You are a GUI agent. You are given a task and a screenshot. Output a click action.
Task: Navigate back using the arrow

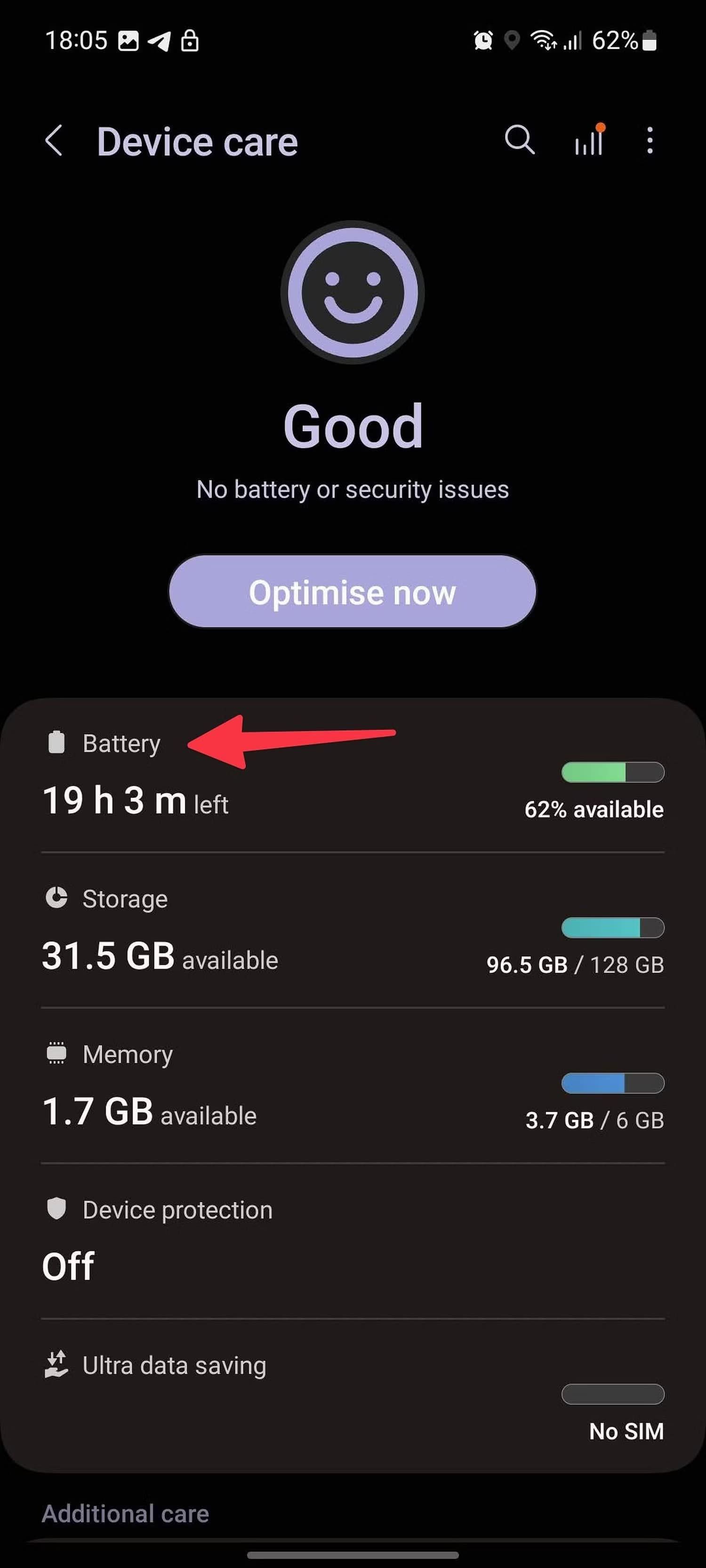[54, 140]
